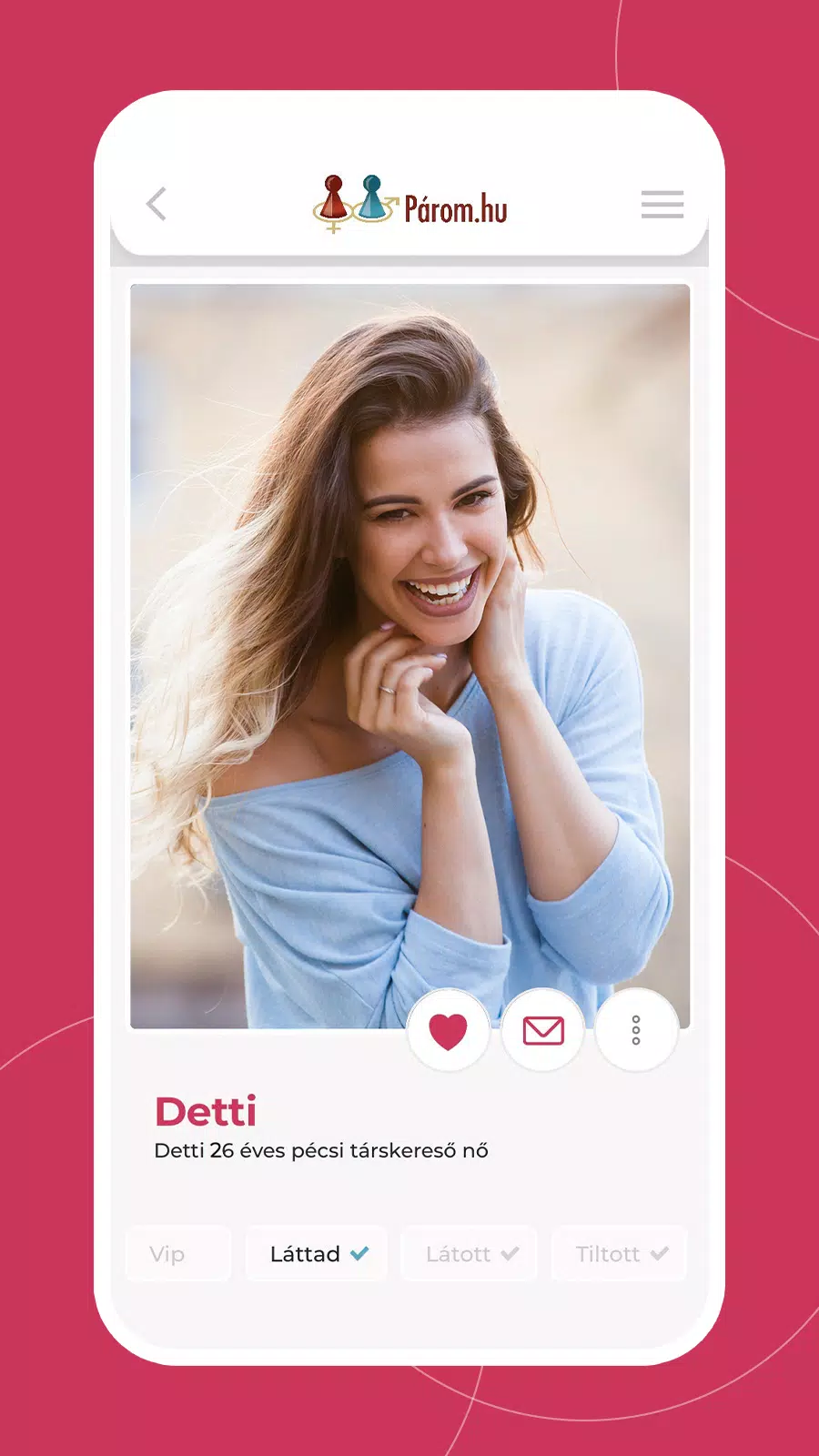
Task: Open the hamburger menu icon
Action: pos(663,206)
